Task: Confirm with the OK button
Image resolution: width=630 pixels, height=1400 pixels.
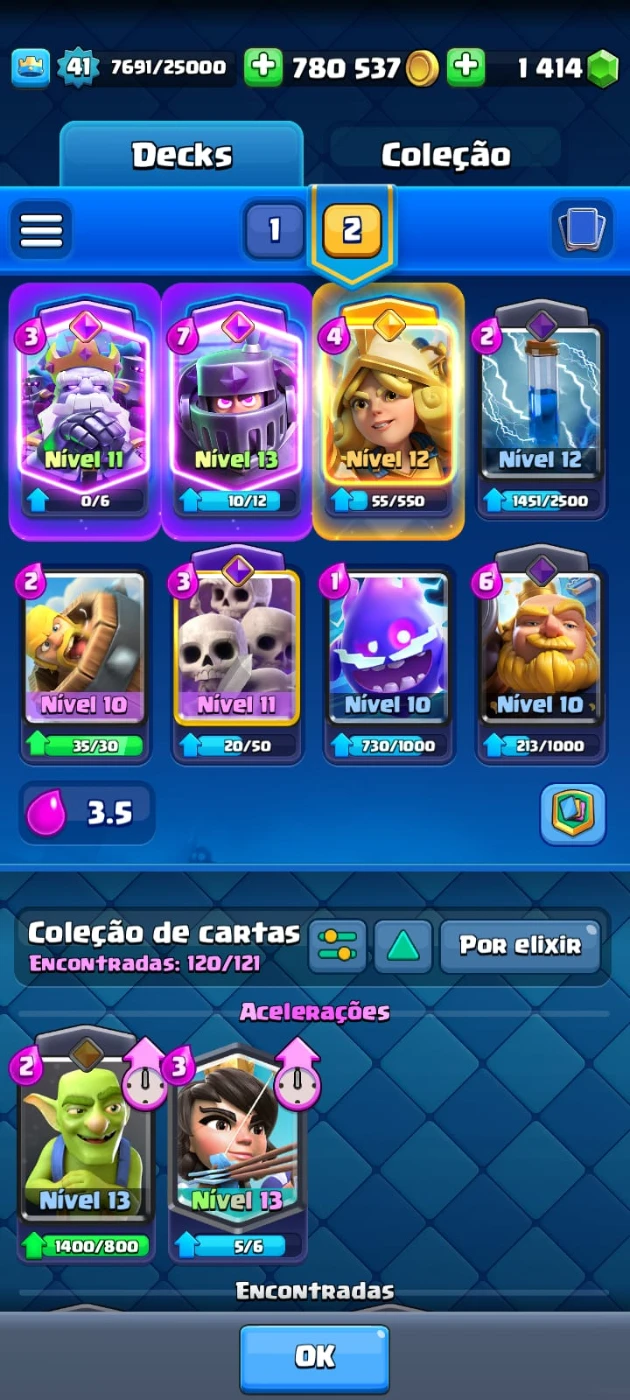Action: pyautogui.click(x=314, y=1357)
